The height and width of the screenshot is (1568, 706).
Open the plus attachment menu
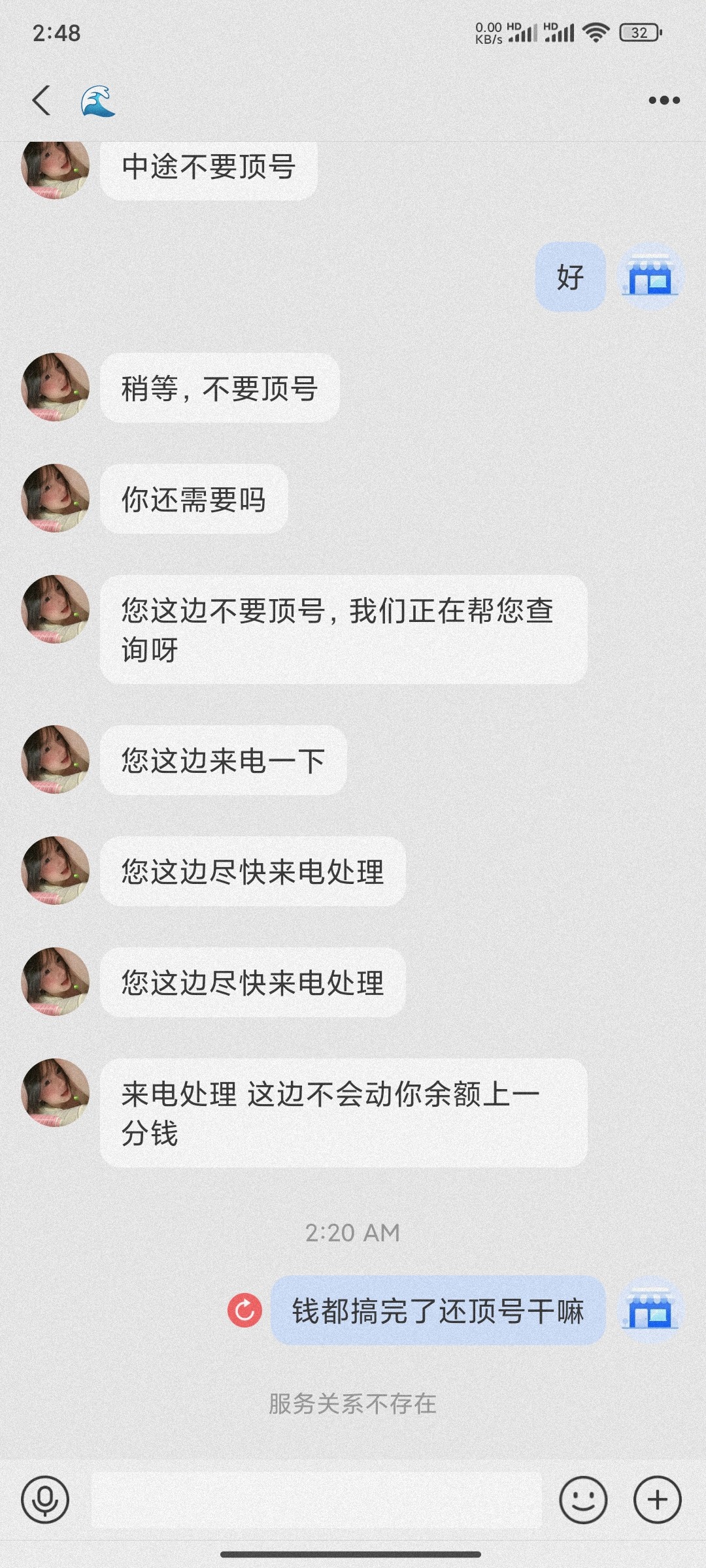pos(658,1499)
